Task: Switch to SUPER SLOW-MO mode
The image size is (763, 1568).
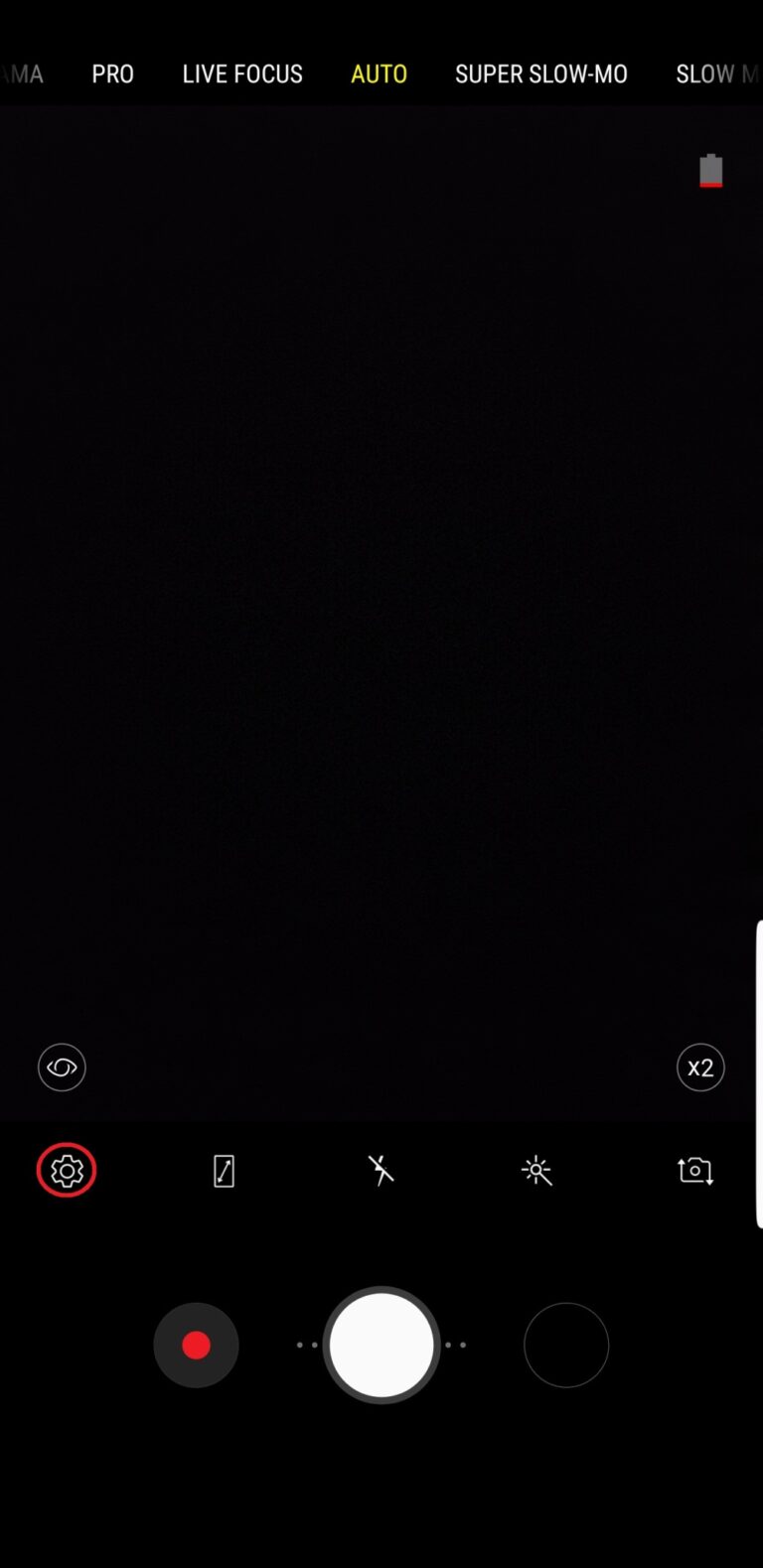Action: tap(540, 73)
